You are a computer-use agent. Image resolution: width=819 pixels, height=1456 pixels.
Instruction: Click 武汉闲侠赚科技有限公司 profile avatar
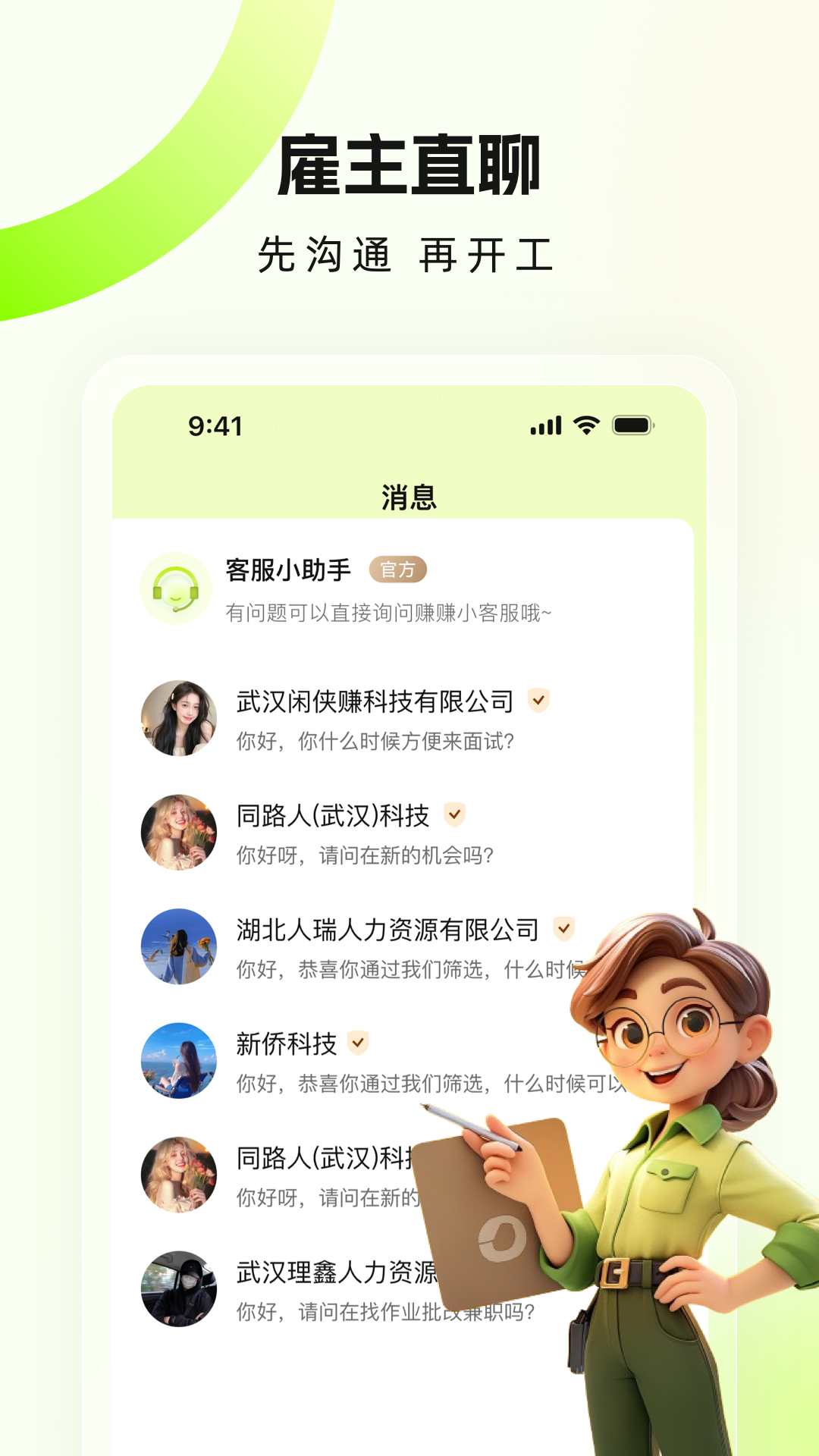(x=178, y=718)
